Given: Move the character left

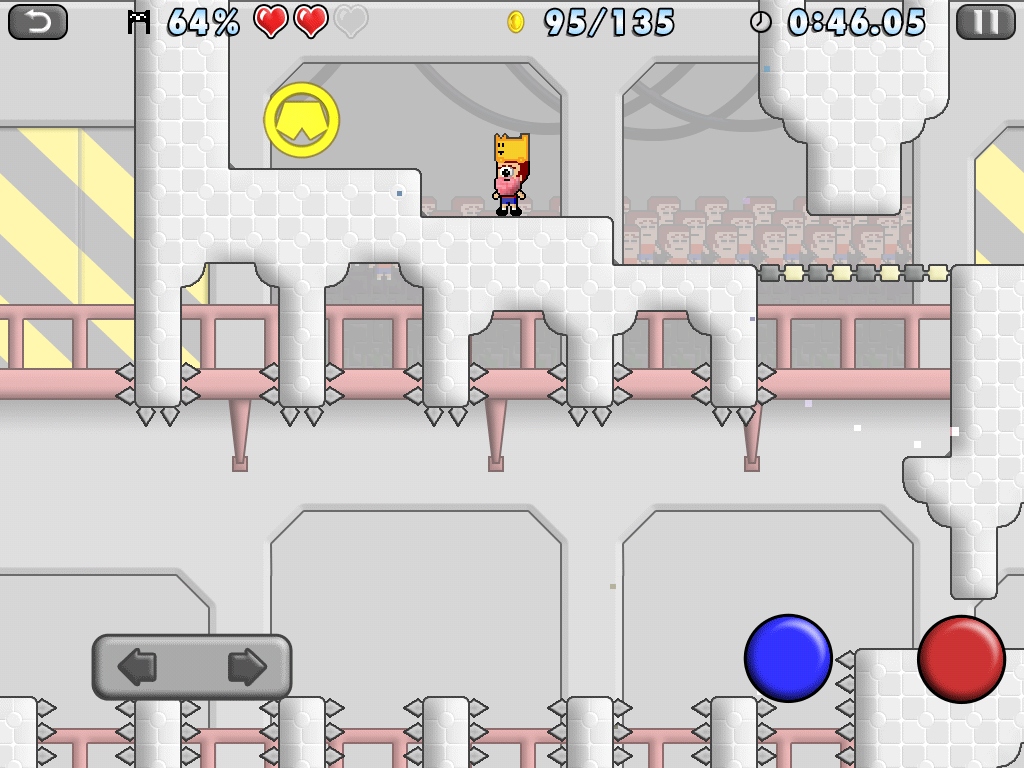Looking at the screenshot, I should point(137,667).
